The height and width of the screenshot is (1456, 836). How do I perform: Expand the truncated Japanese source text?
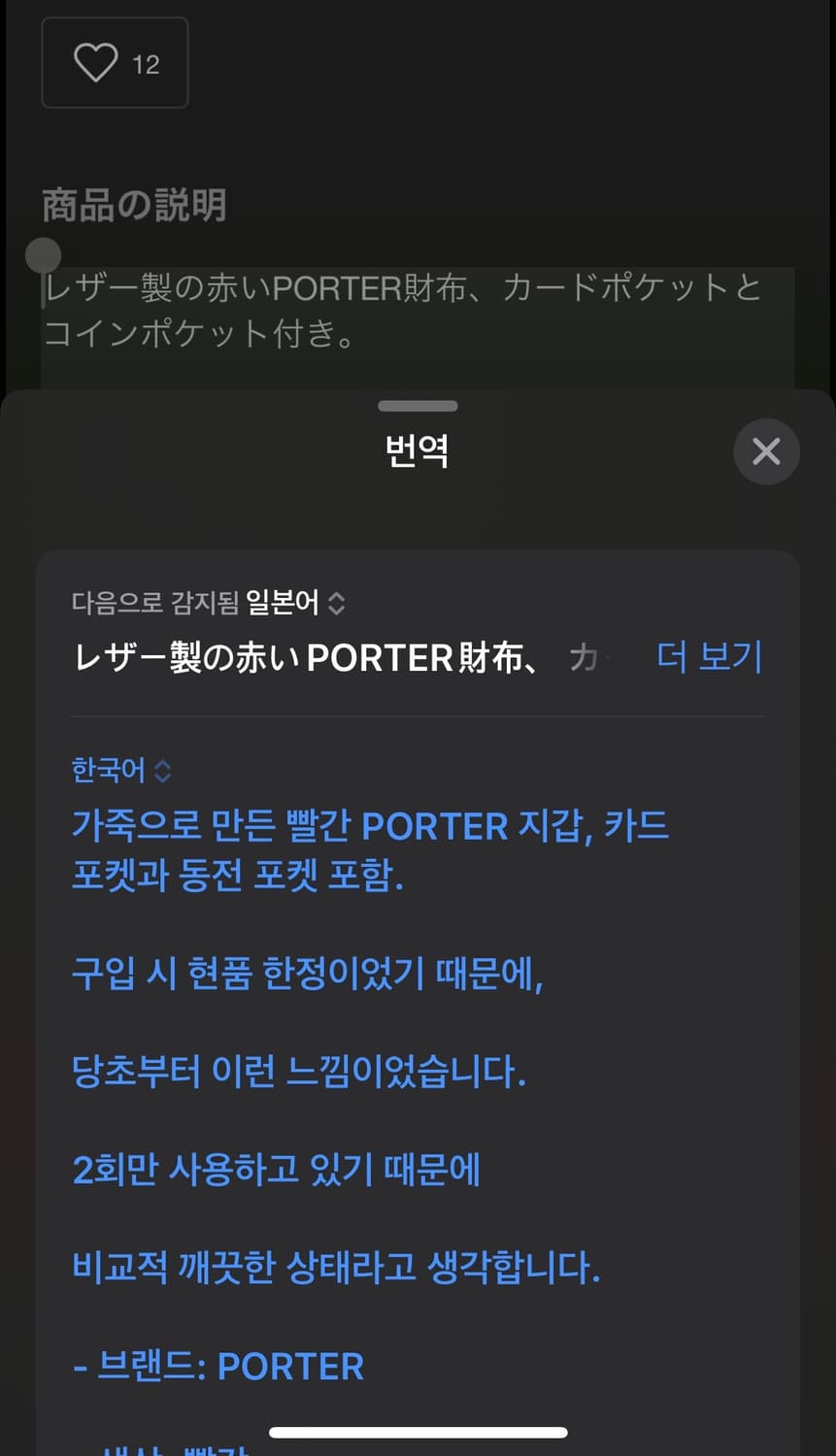[710, 657]
